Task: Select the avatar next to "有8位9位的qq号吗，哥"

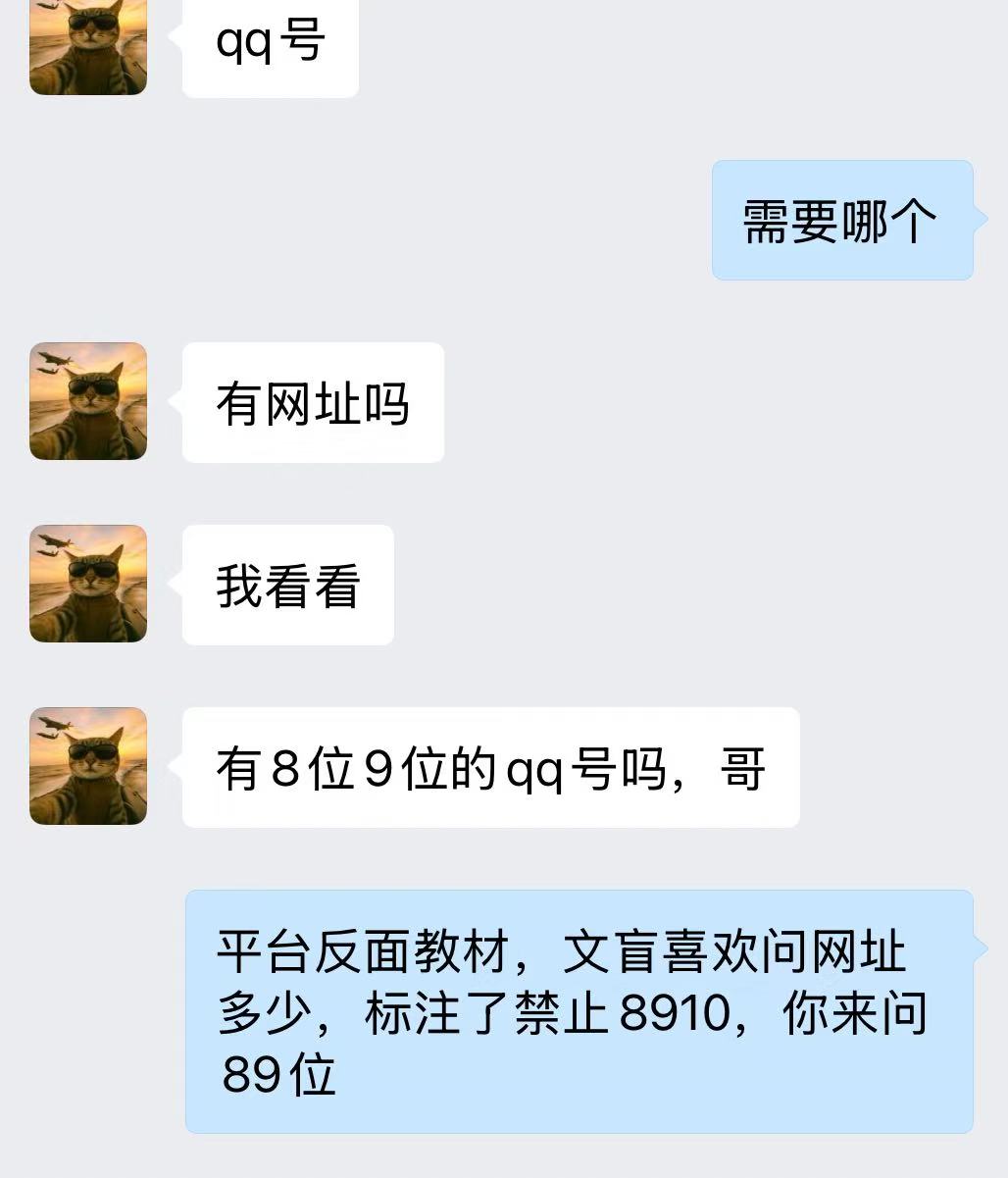Action: 88,766
